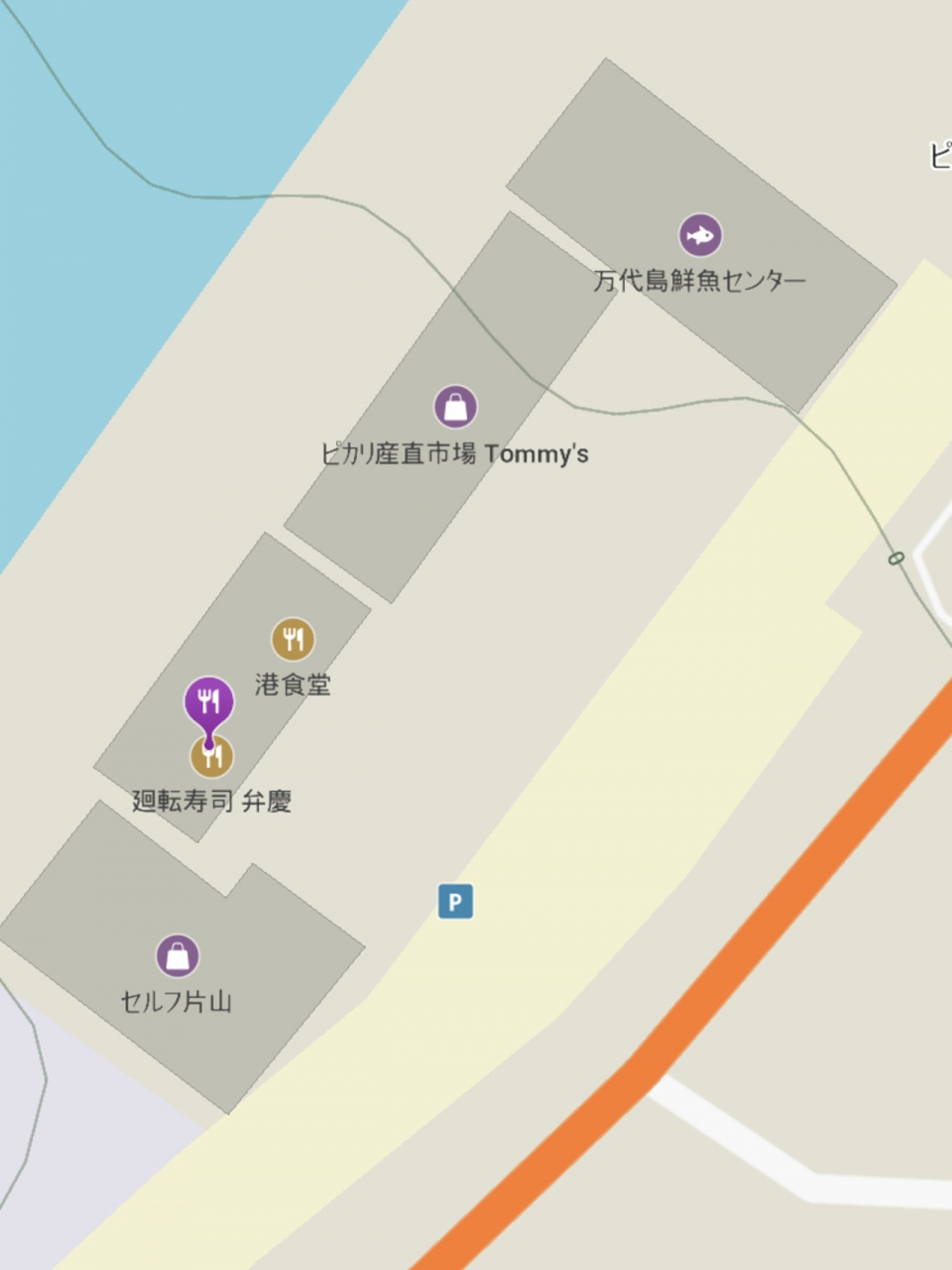Screen dimensions: 952x1270
Task: Tap the 港食堂 restaurant marker
Action: [293, 640]
